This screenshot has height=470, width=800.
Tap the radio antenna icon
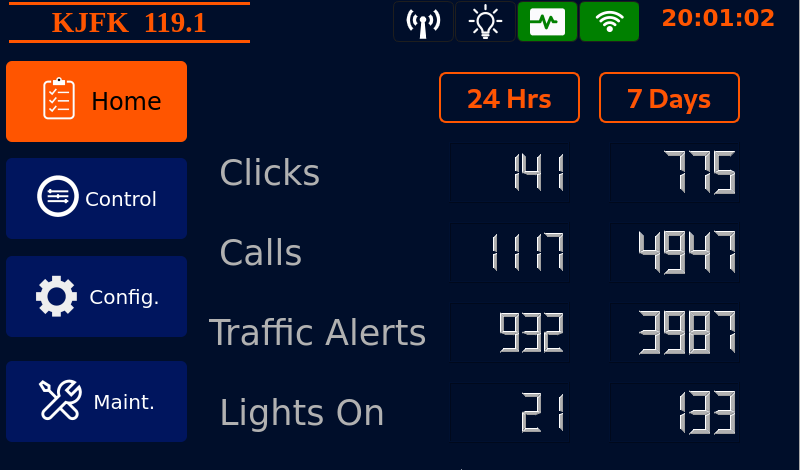click(423, 22)
